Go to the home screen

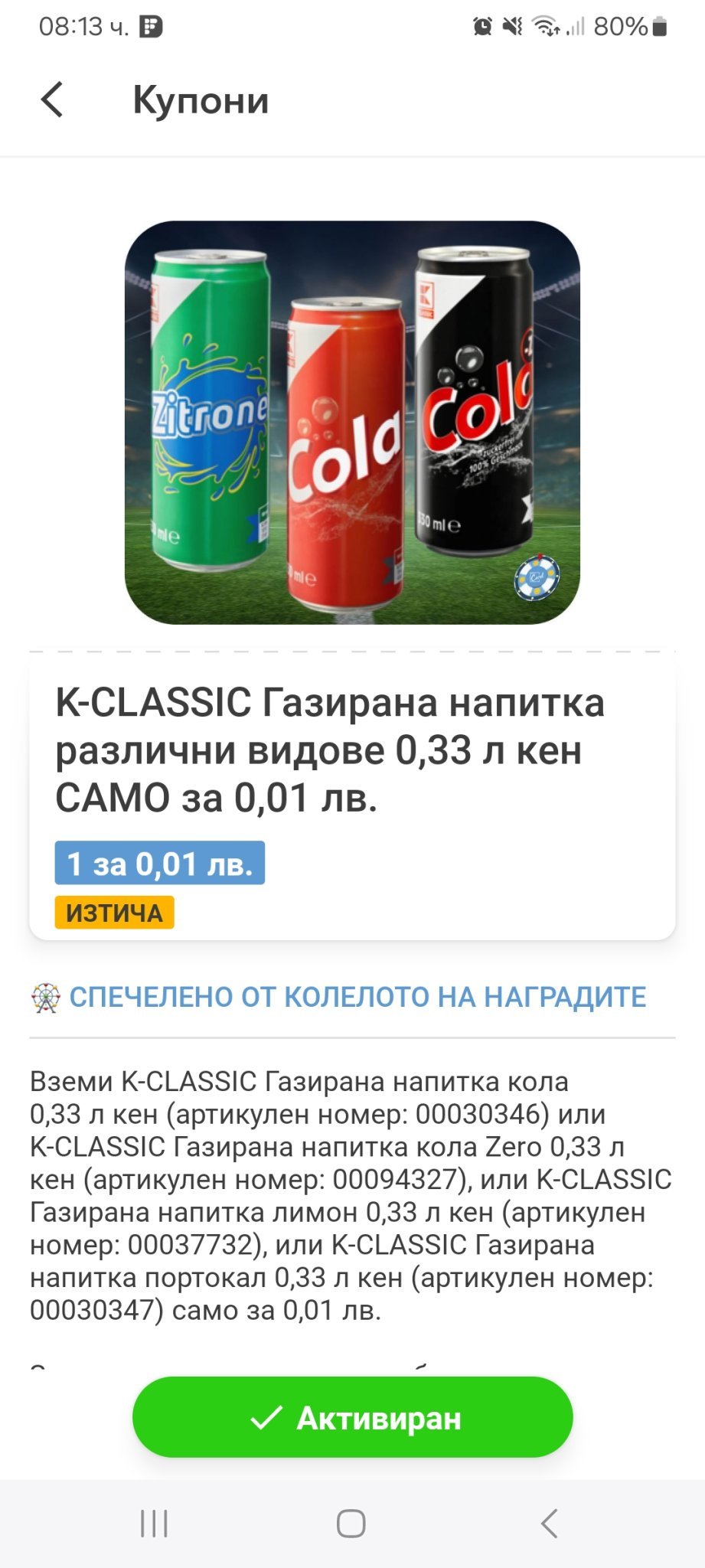[351, 1523]
